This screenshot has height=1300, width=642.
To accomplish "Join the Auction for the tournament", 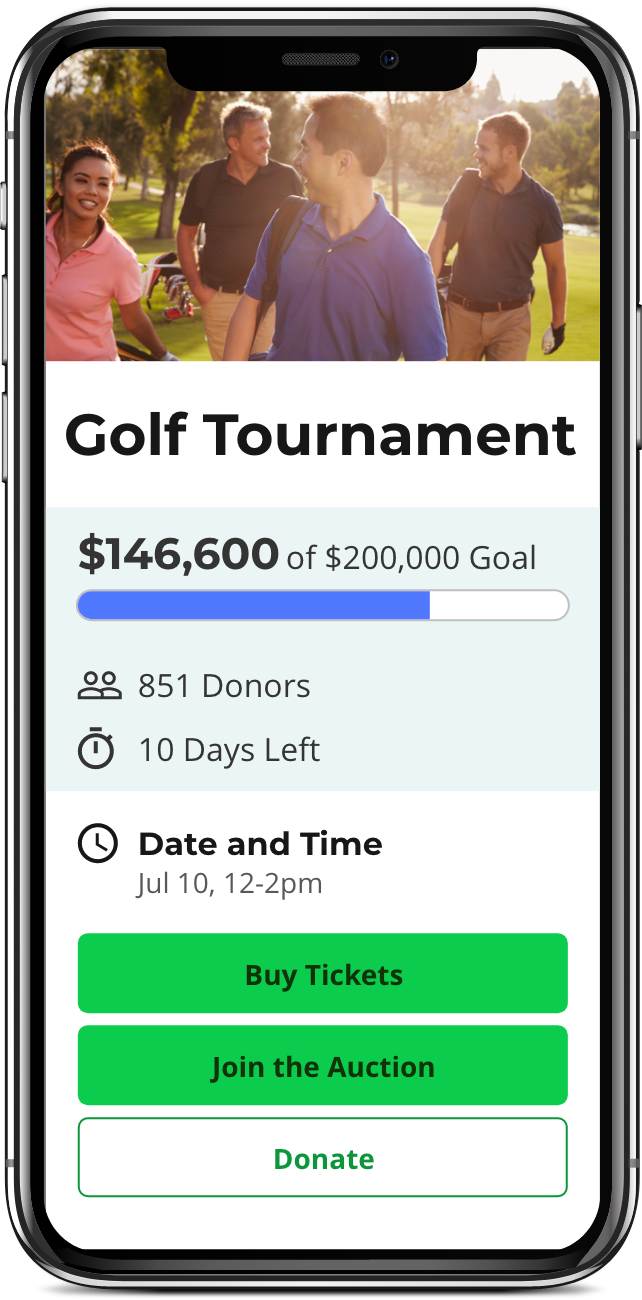I will (323, 1066).
